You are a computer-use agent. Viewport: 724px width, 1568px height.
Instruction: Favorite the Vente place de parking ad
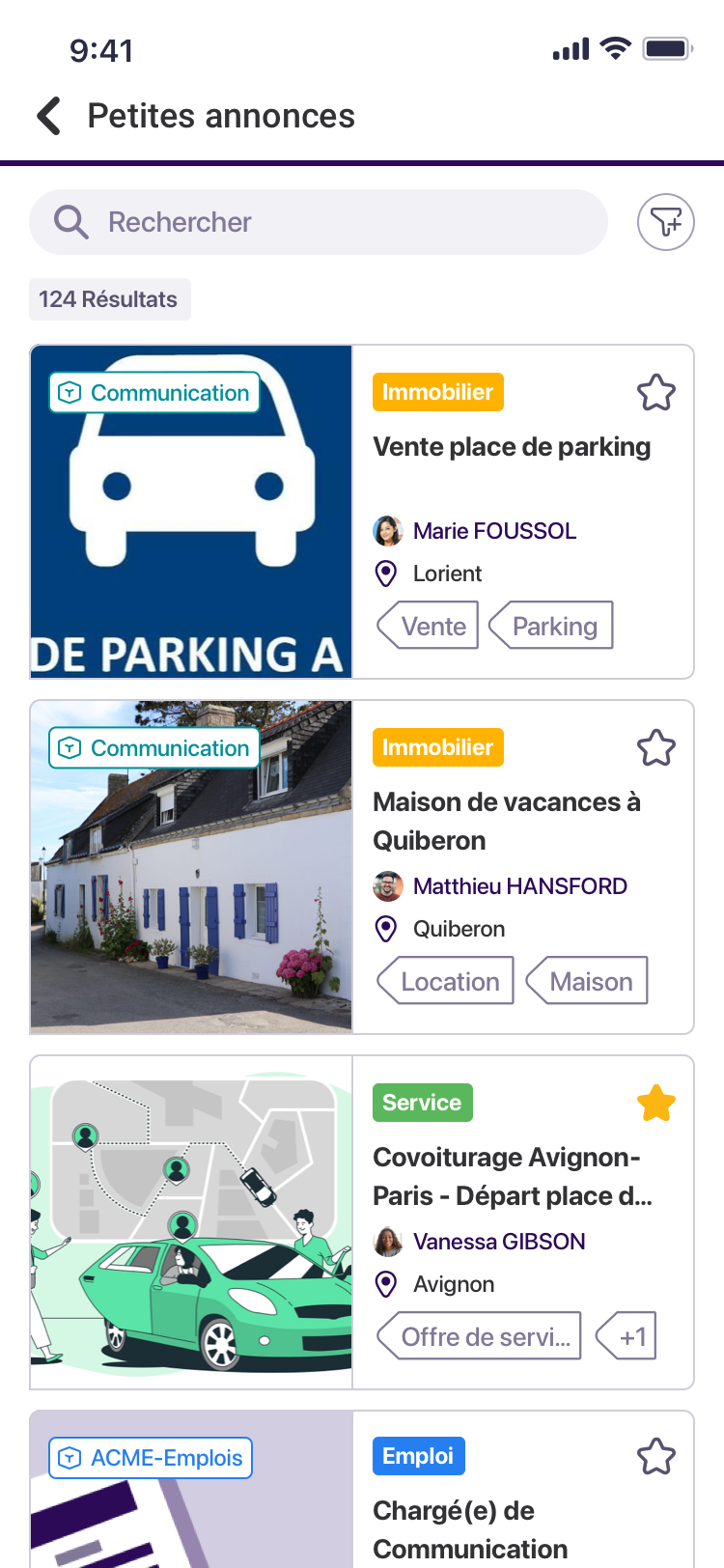coord(656,393)
